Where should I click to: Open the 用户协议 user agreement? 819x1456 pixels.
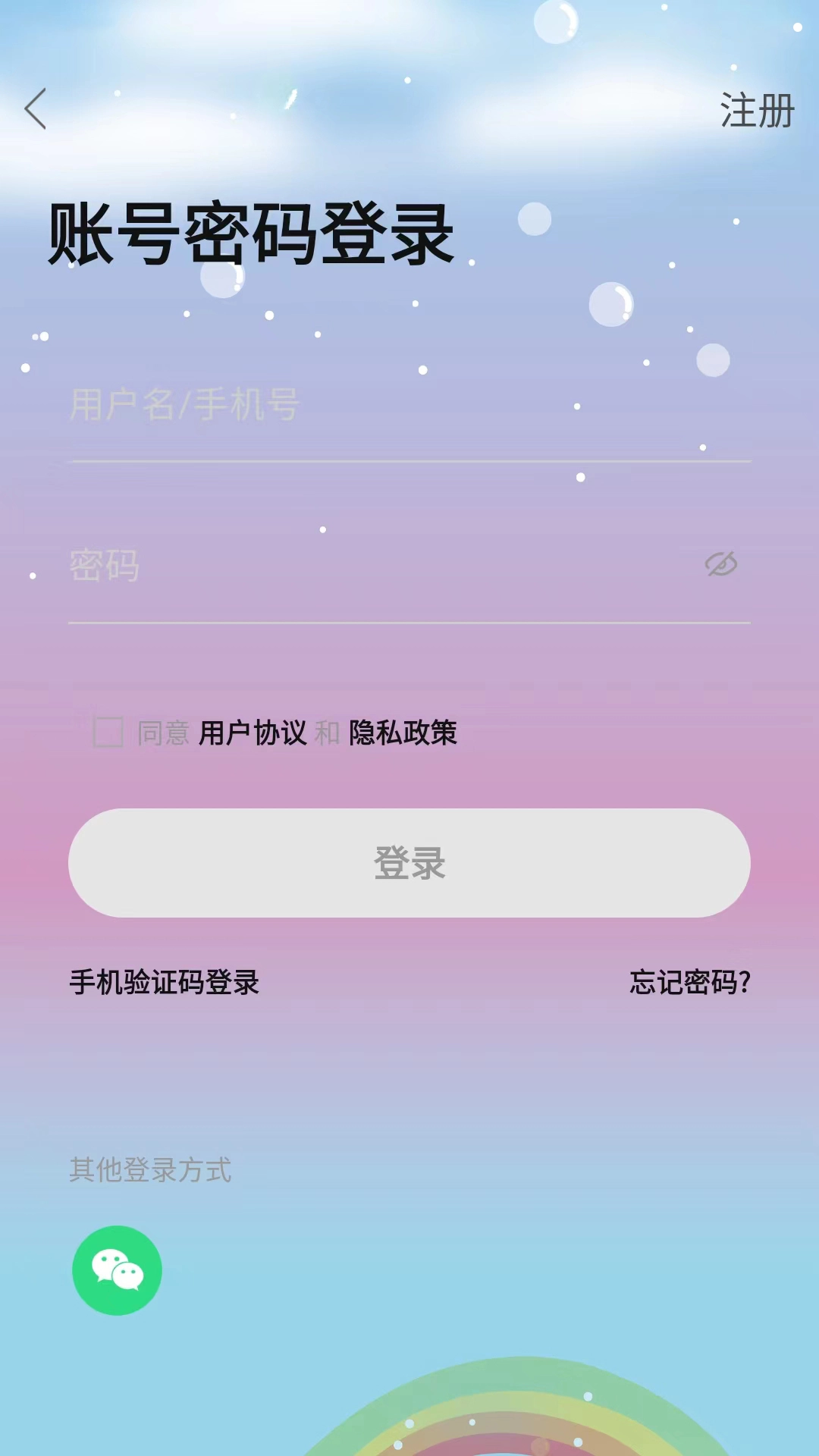pyautogui.click(x=253, y=733)
